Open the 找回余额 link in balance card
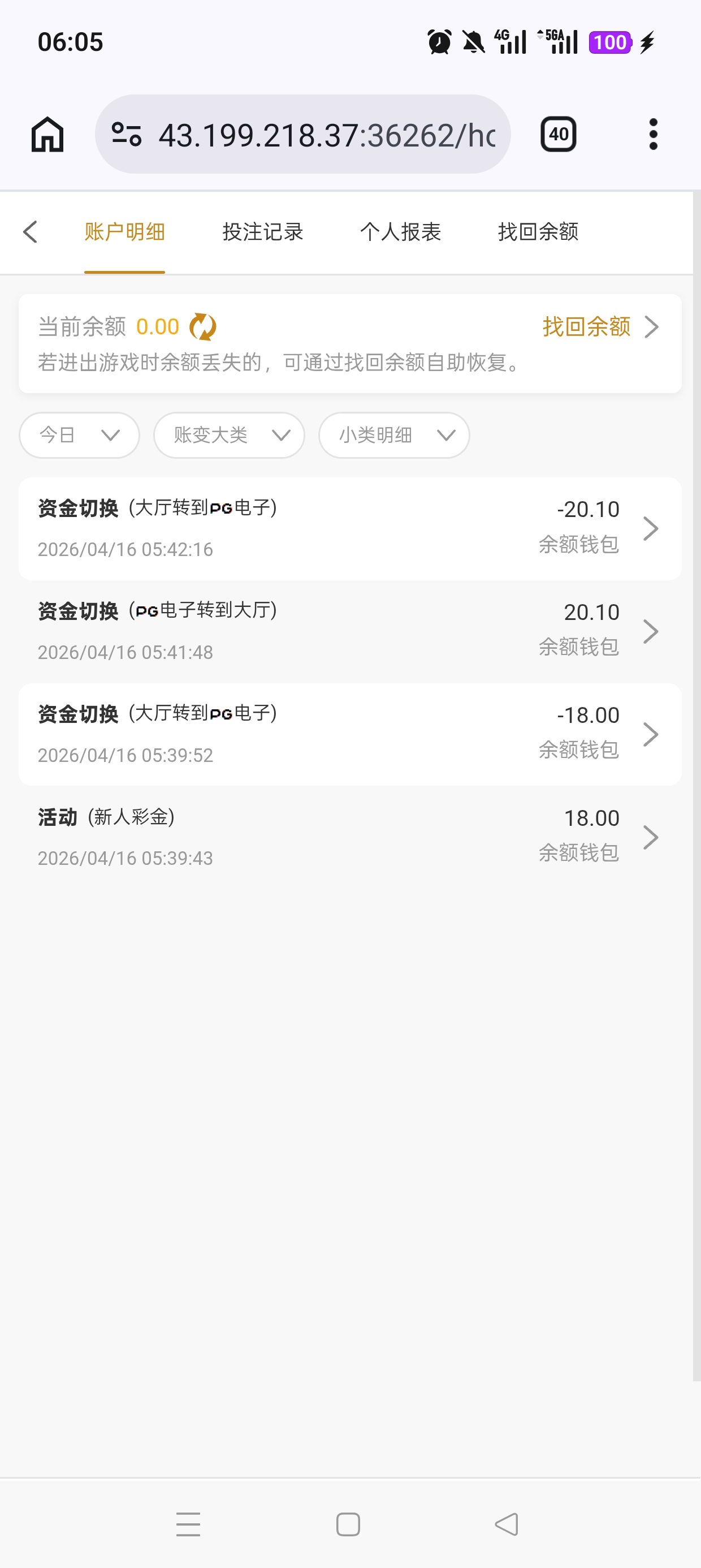The height and width of the screenshot is (1568, 701). (x=599, y=327)
